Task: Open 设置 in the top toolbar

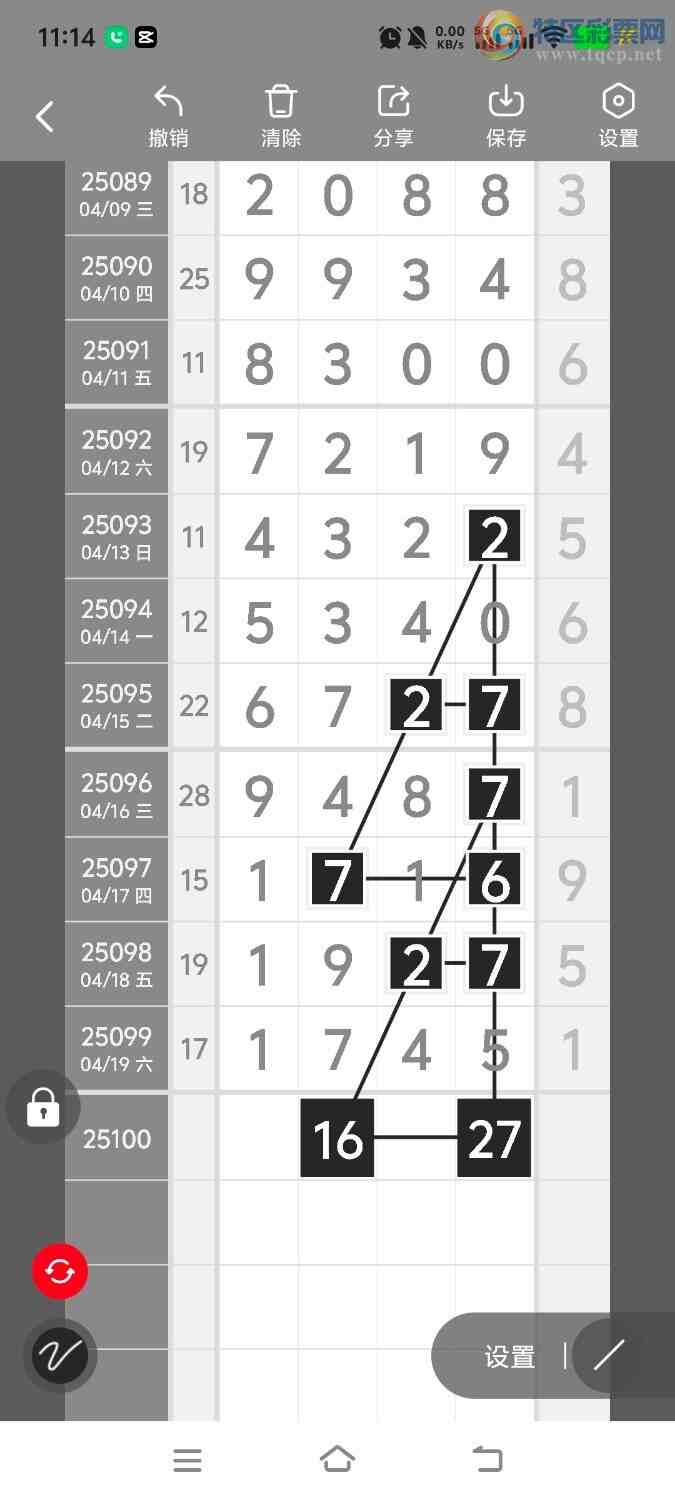Action: [618, 117]
